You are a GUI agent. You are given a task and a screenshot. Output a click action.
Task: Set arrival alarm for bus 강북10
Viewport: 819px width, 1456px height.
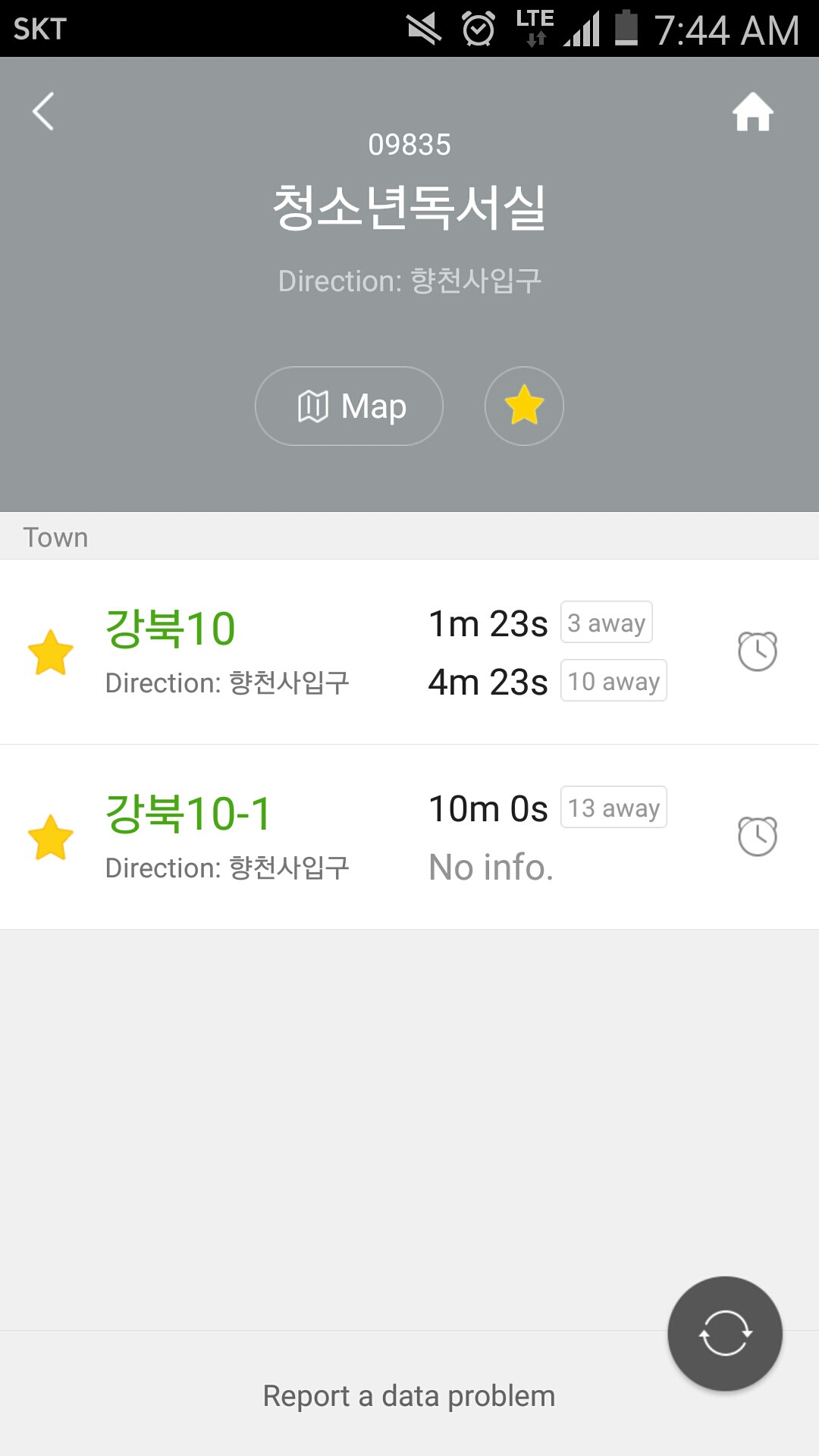pos(757,651)
